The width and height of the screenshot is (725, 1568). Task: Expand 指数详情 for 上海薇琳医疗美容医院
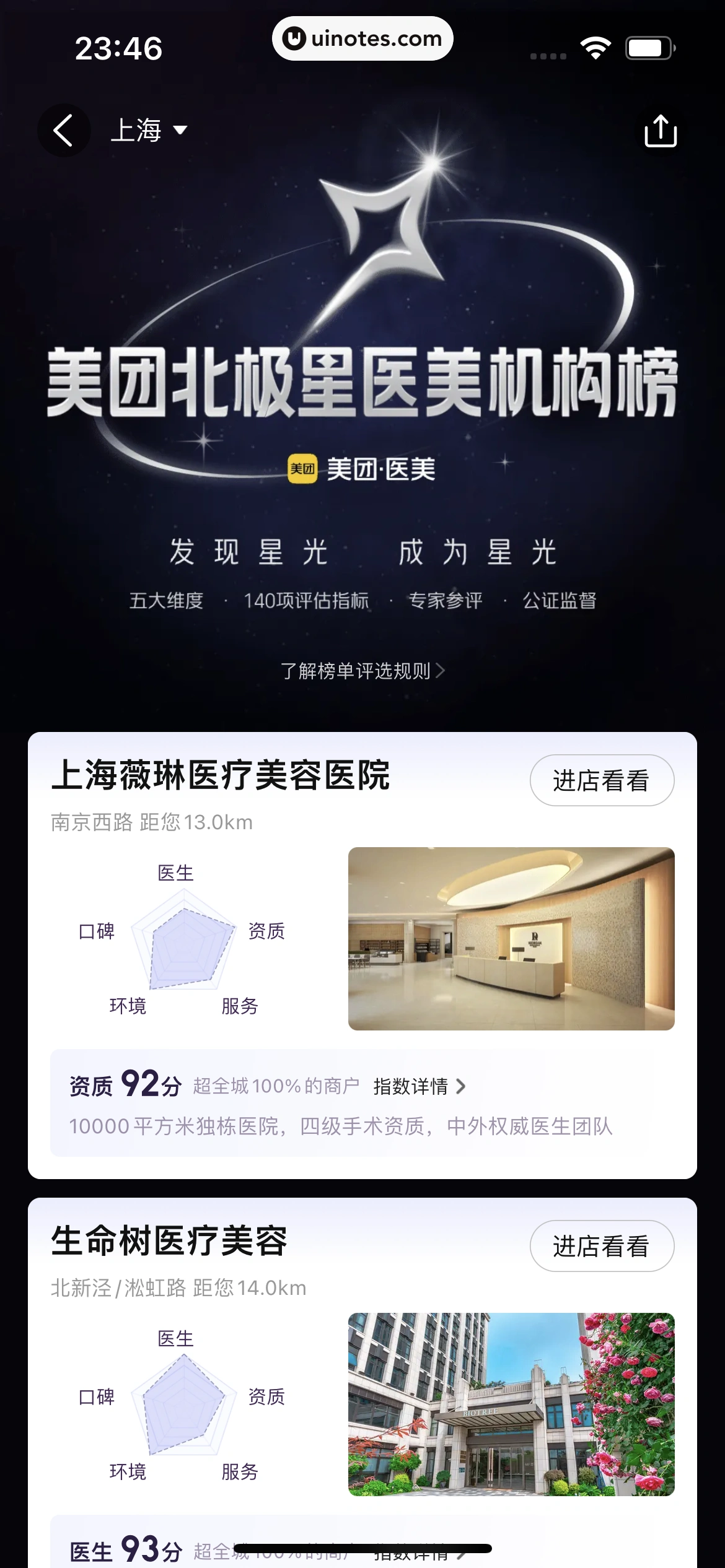[x=420, y=1086]
